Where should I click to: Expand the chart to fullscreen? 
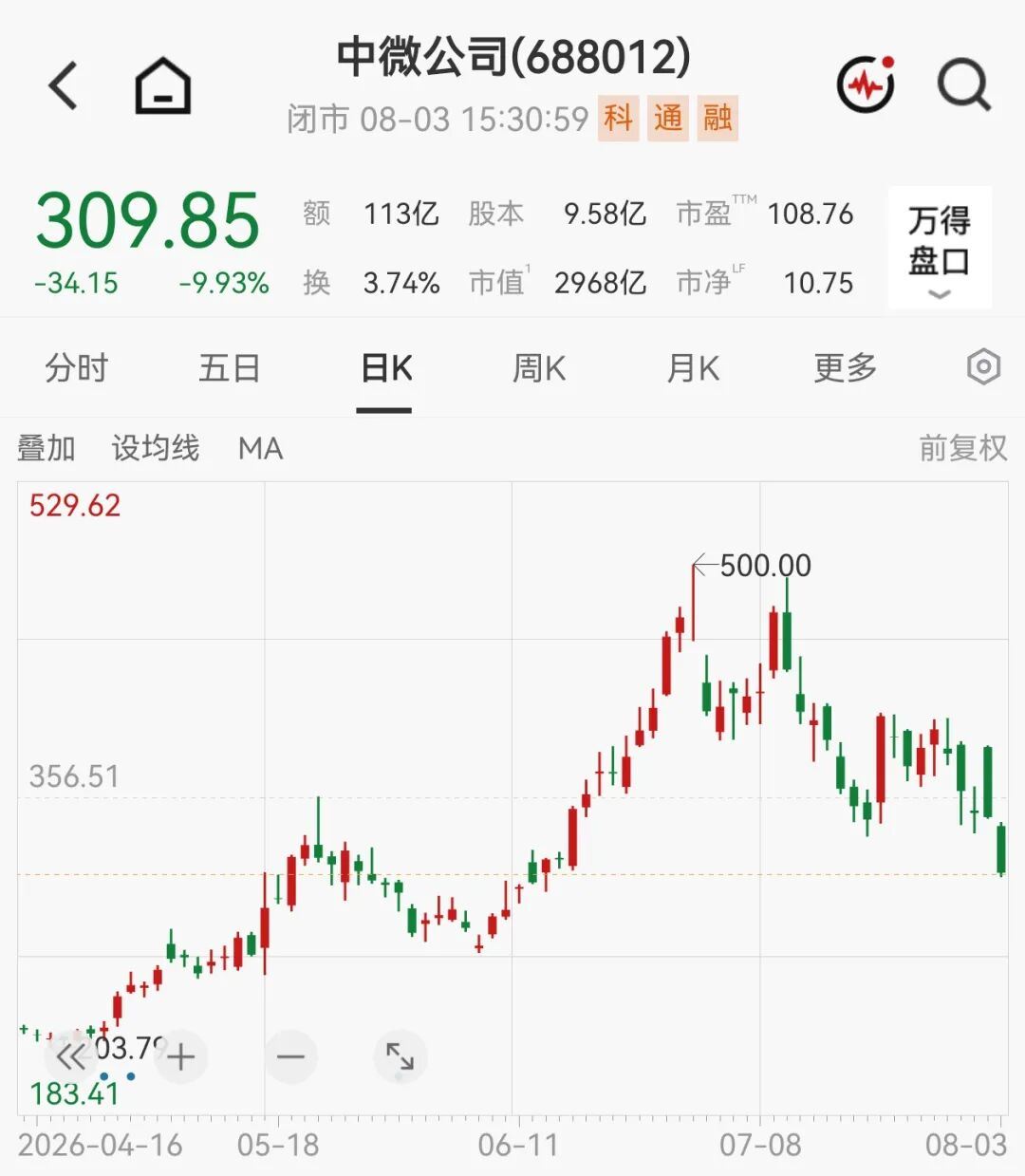pyautogui.click(x=400, y=1056)
